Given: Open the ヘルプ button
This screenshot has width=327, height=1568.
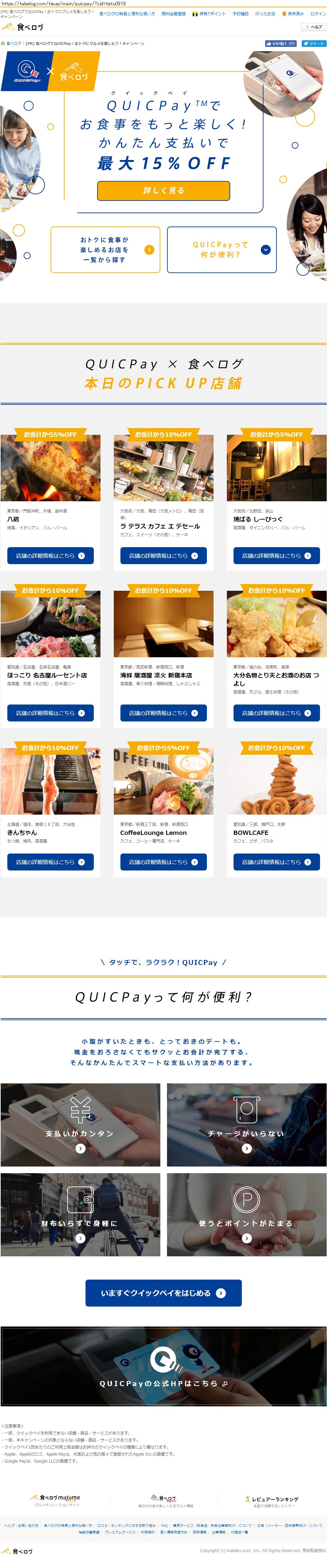Looking at the screenshot, I should pos(314,27).
